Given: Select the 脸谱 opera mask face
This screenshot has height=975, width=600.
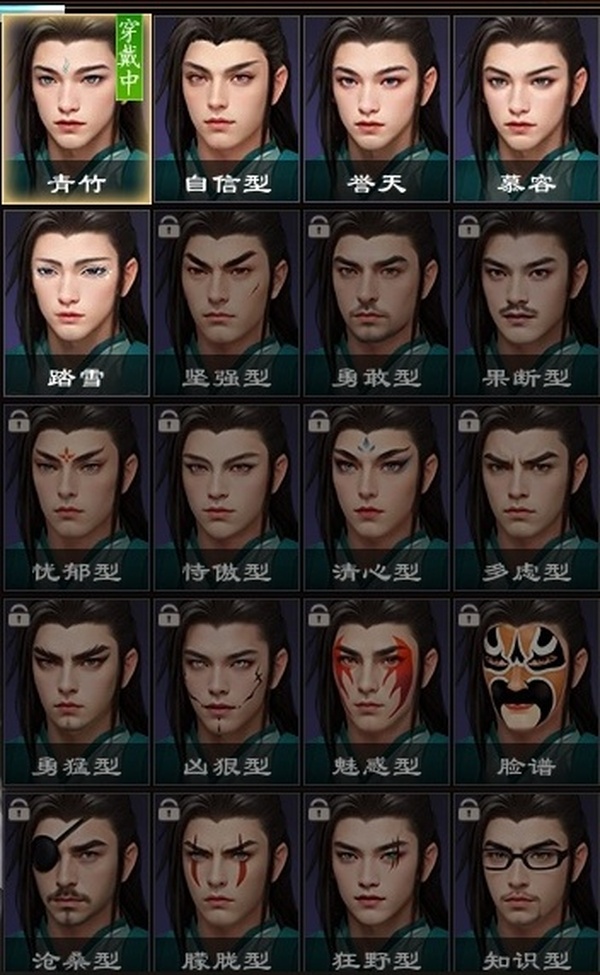Looking at the screenshot, I should 526,690.
